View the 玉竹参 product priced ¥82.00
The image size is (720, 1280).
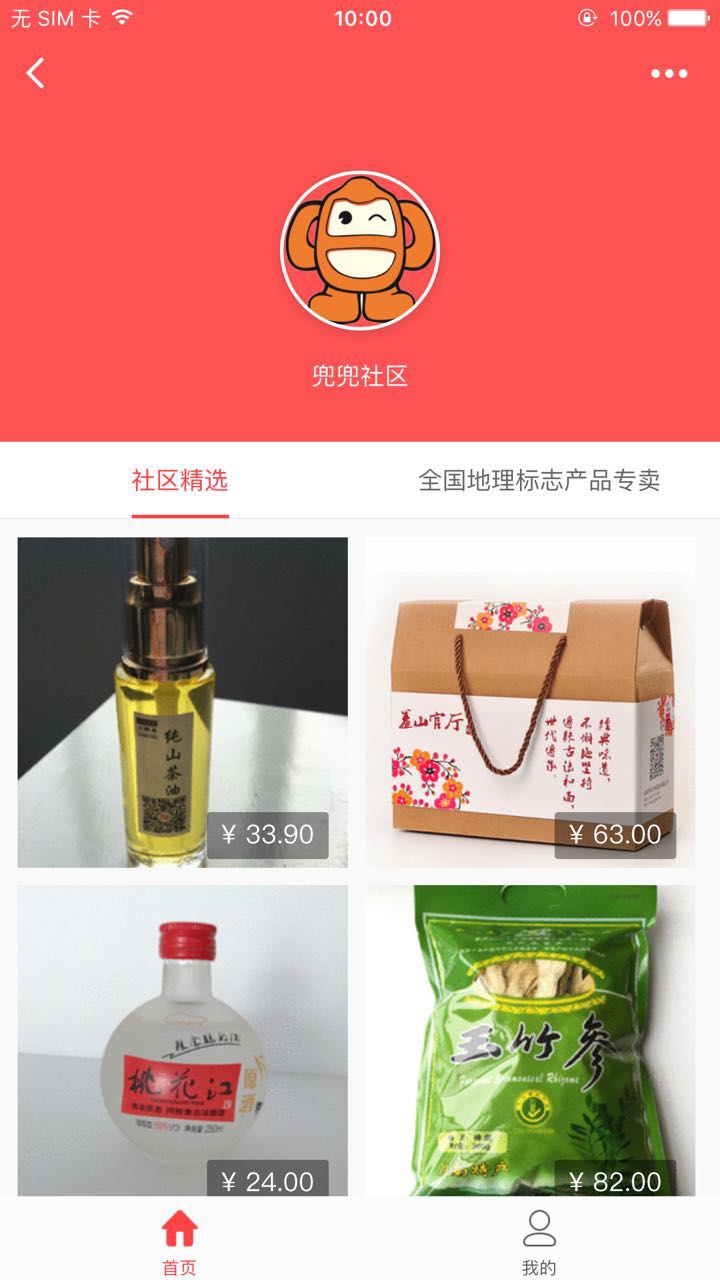coord(530,1040)
